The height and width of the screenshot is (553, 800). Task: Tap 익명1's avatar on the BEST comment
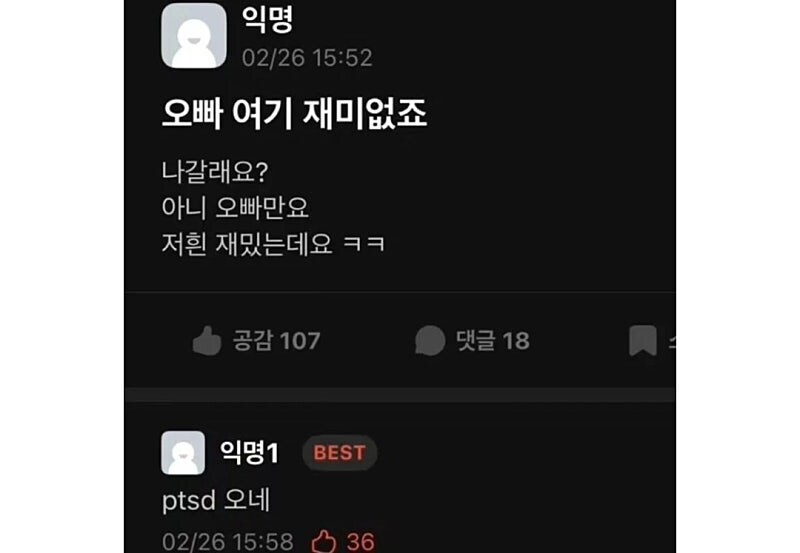point(183,453)
